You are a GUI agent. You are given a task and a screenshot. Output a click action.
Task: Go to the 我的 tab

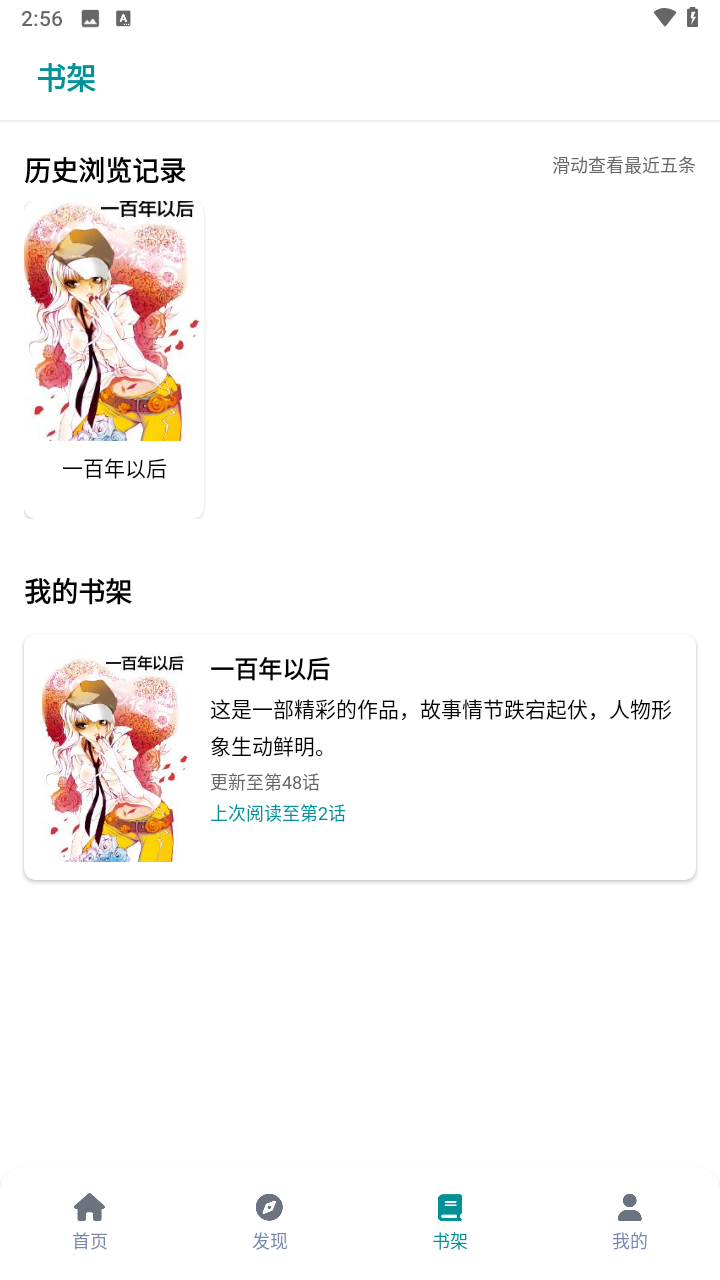point(629,1221)
